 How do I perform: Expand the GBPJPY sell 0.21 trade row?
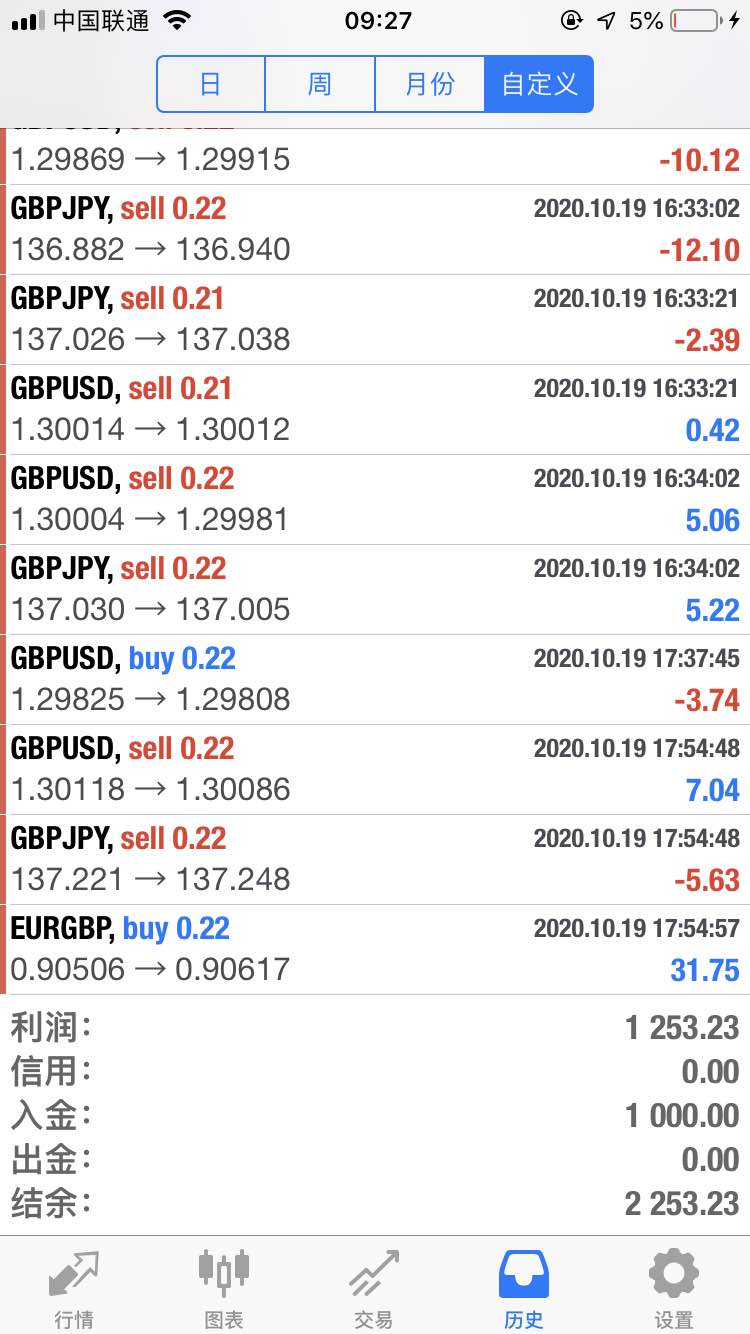pos(375,320)
